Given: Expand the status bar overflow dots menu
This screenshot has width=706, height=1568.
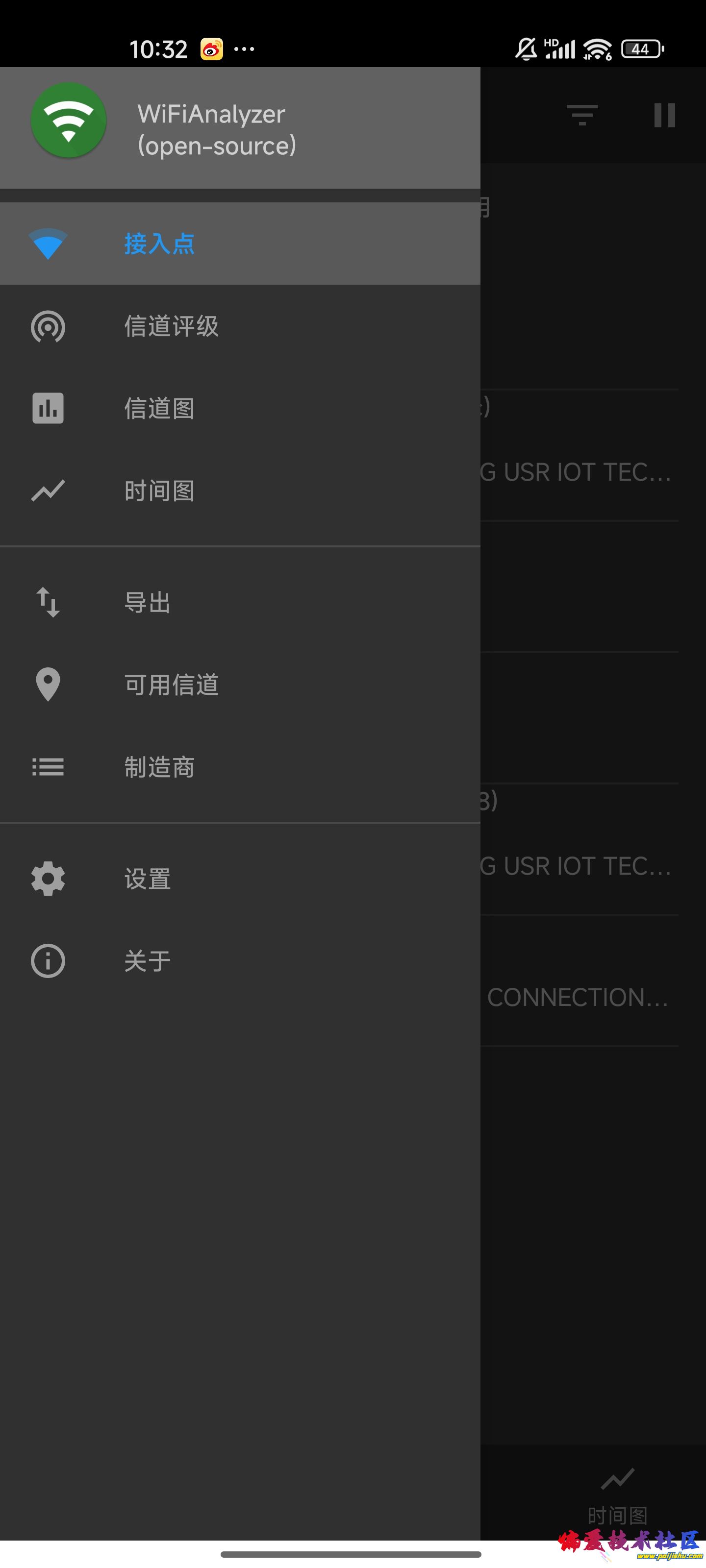Looking at the screenshot, I should coord(243,49).
